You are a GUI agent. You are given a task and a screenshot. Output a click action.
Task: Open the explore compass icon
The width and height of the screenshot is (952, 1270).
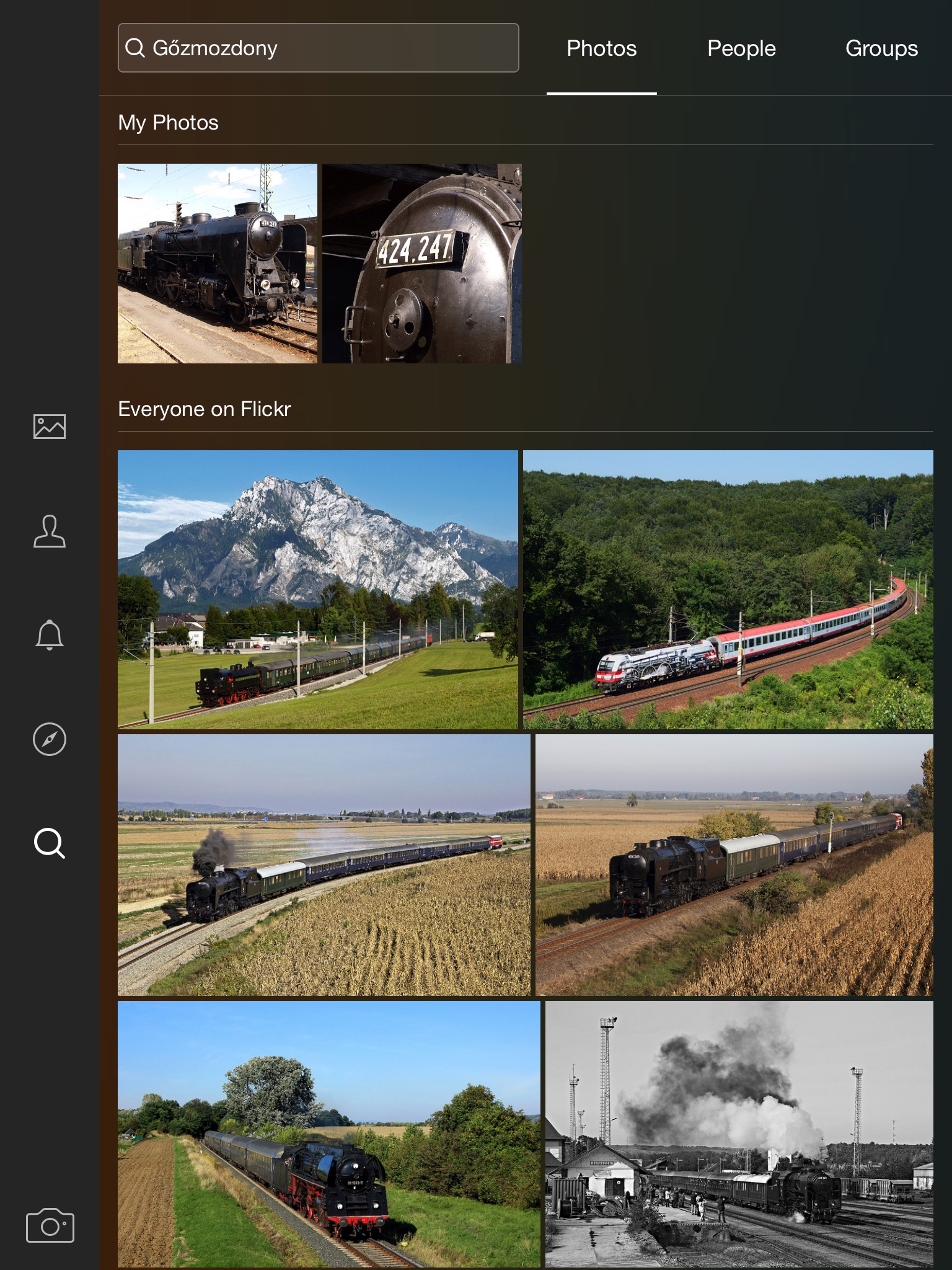pos(50,739)
